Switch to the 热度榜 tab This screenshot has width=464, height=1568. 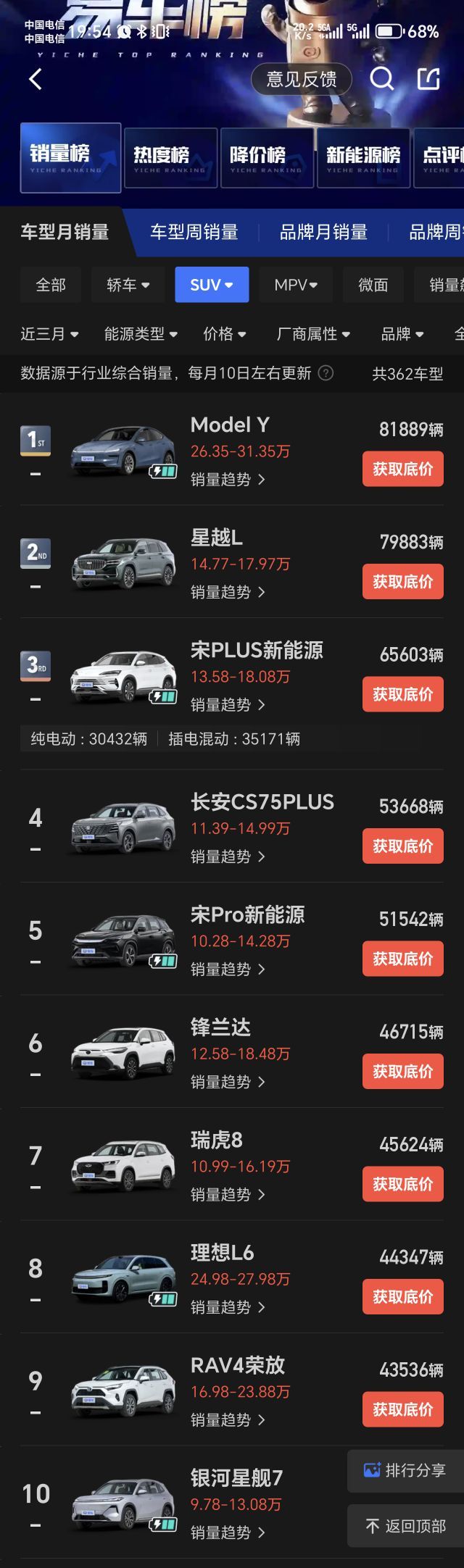pyautogui.click(x=170, y=158)
